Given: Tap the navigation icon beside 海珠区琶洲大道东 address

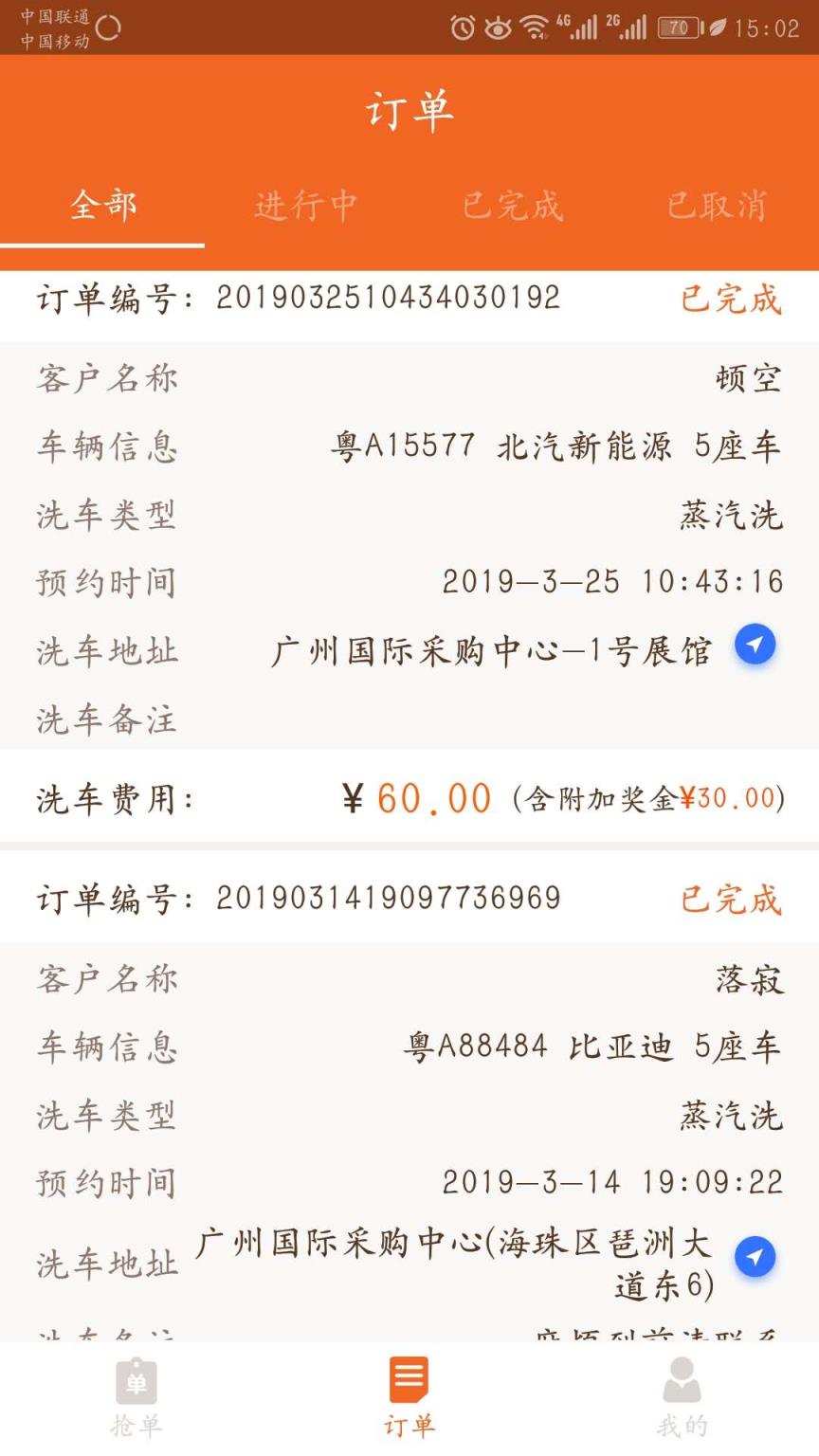Looking at the screenshot, I should (x=754, y=1257).
